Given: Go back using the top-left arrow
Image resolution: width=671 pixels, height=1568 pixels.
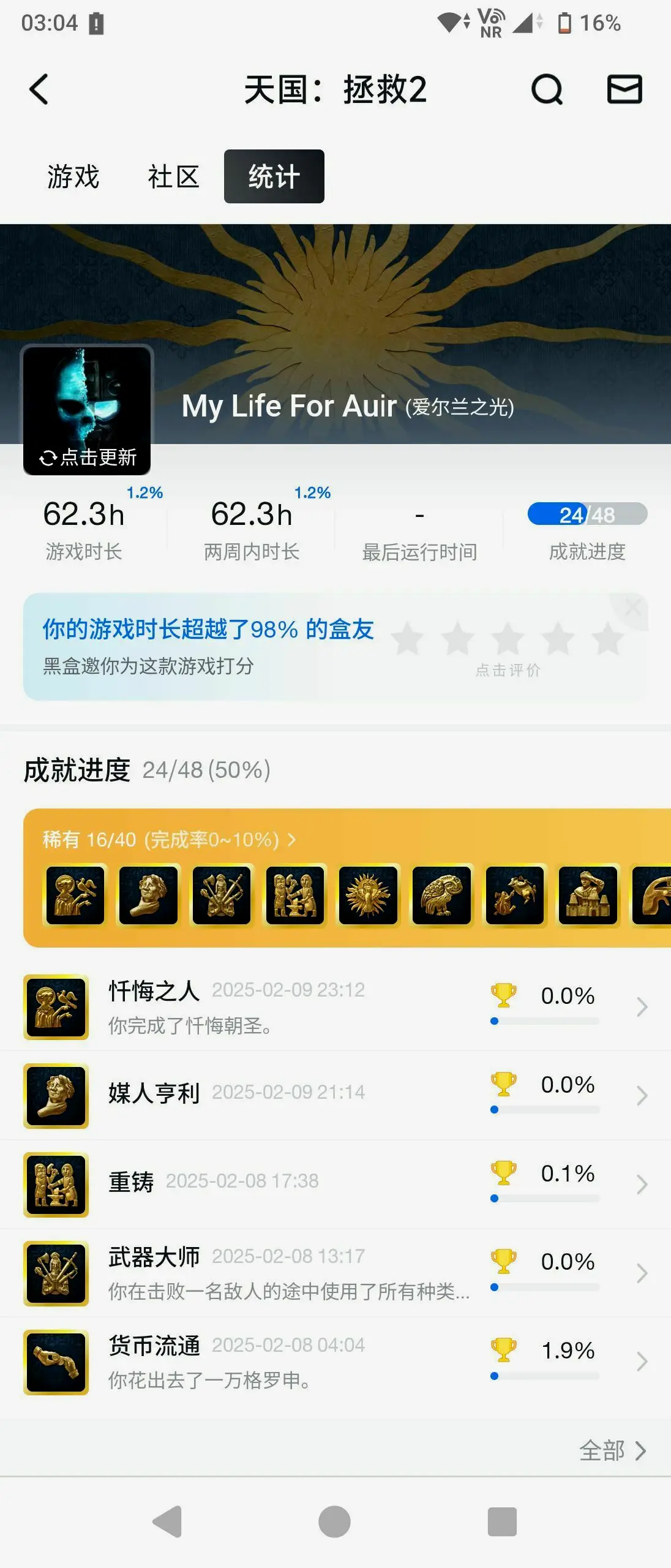Looking at the screenshot, I should tap(39, 89).
